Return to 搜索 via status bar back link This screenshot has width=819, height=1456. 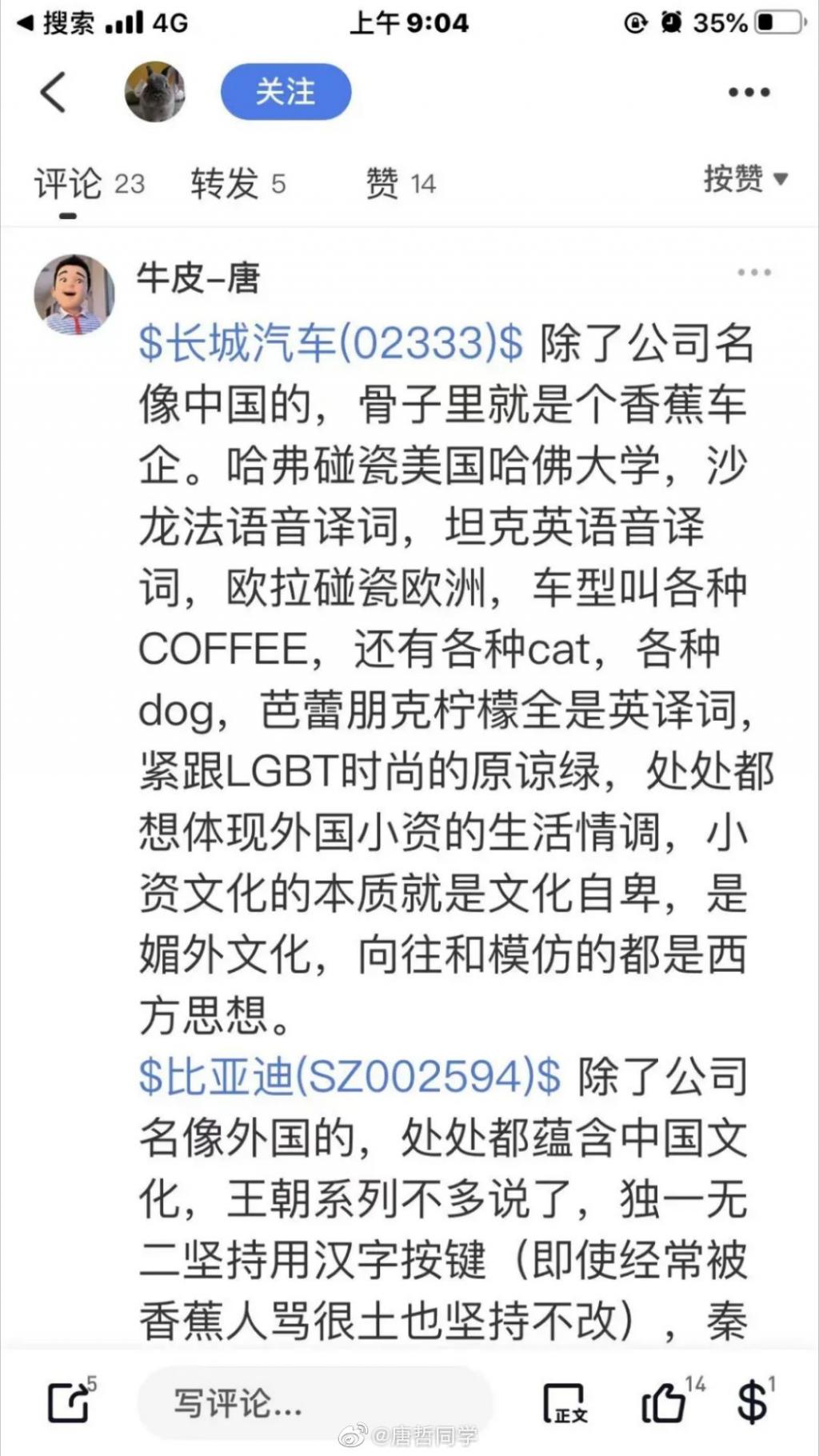click(56, 22)
